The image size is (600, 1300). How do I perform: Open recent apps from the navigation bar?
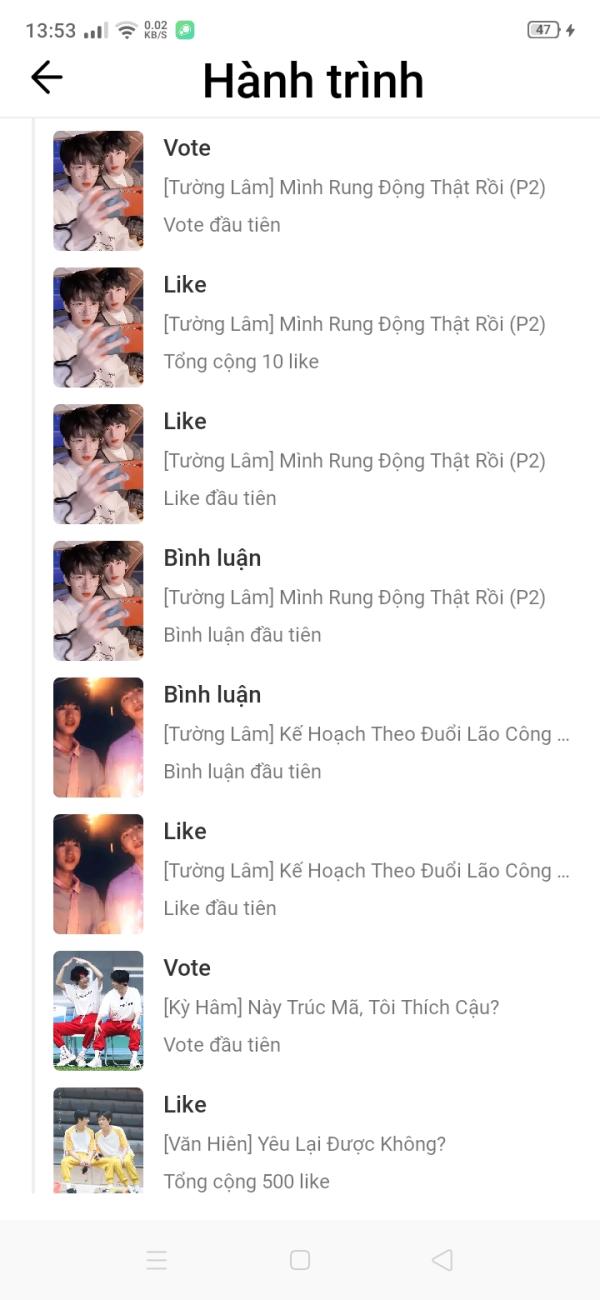[157, 1260]
